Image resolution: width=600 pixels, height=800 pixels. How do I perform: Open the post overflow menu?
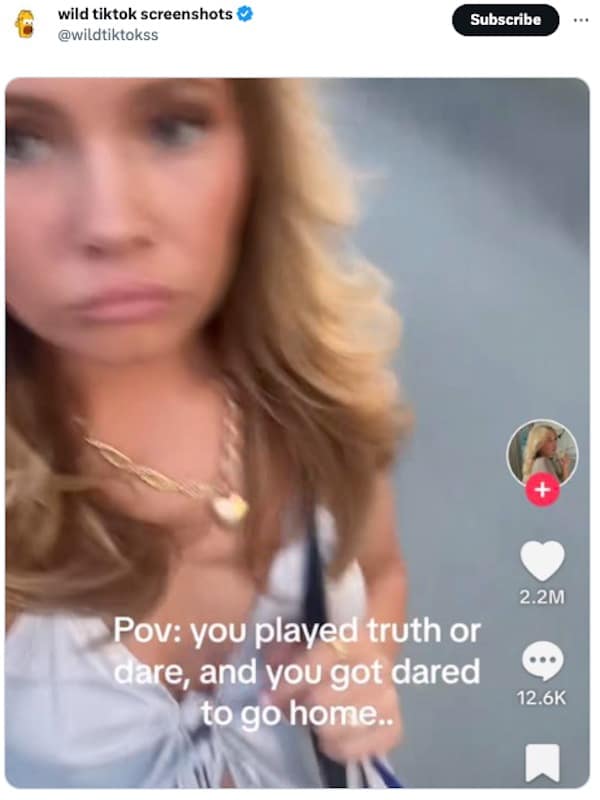click(x=581, y=19)
